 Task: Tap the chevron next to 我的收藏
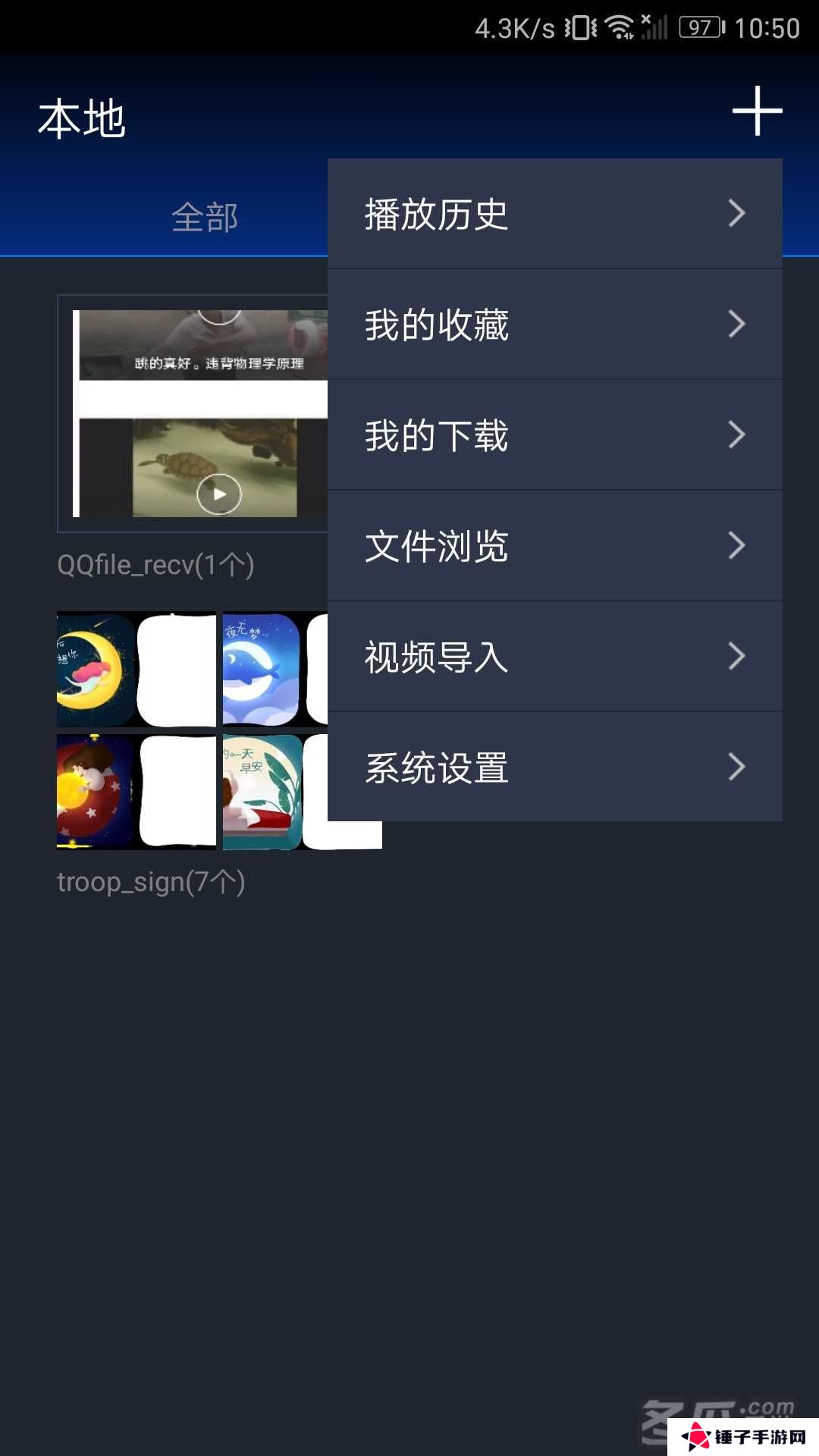(x=736, y=325)
